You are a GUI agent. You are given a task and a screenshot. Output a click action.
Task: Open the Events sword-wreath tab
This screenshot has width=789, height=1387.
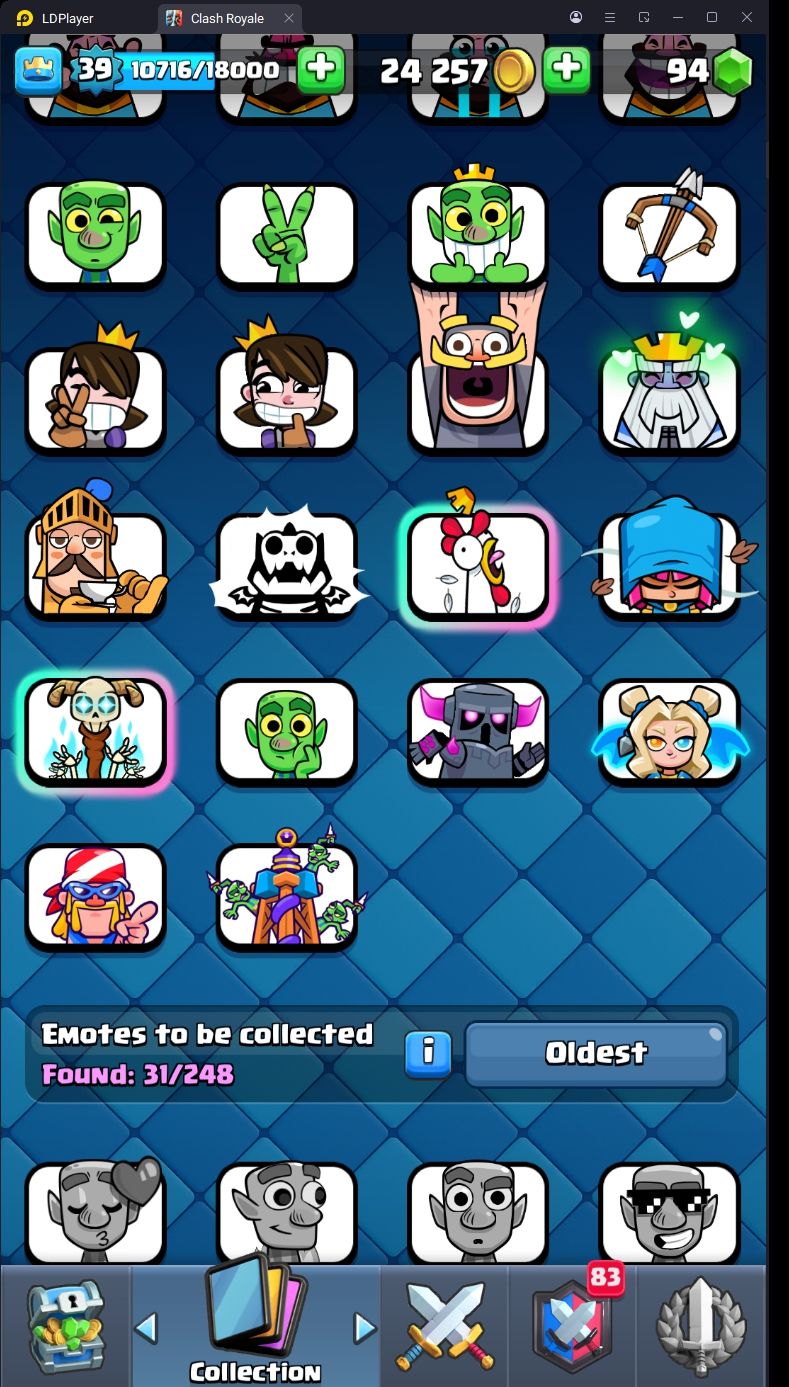click(x=701, y=1326)
